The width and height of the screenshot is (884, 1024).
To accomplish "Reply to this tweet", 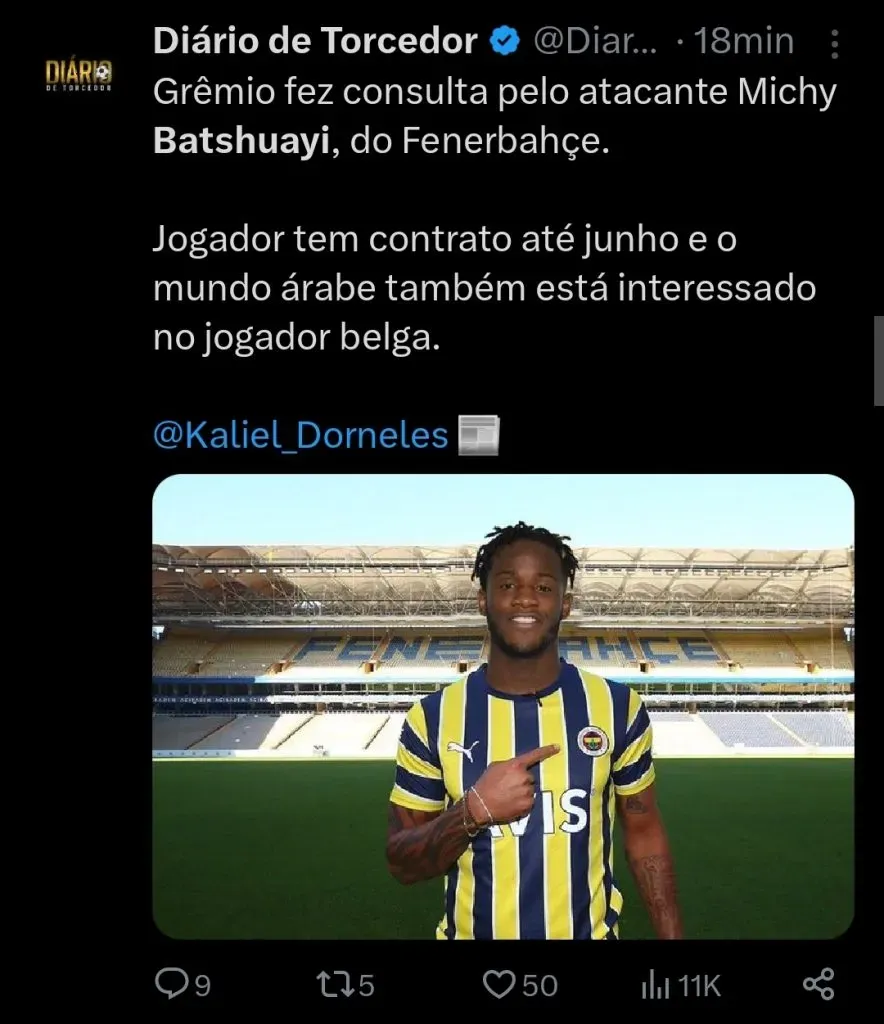I will coord(171,985).
